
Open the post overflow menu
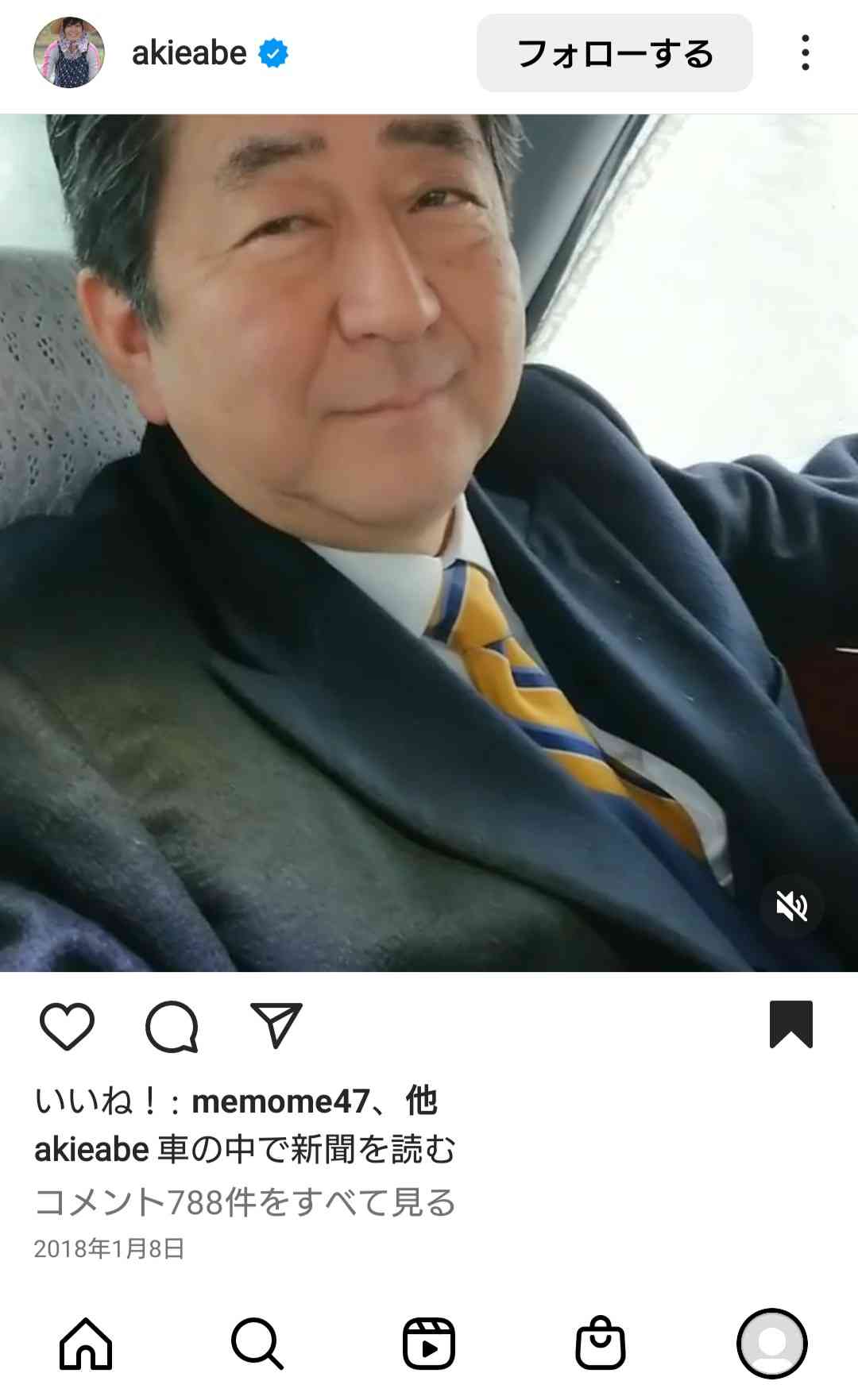coord(805,53)
